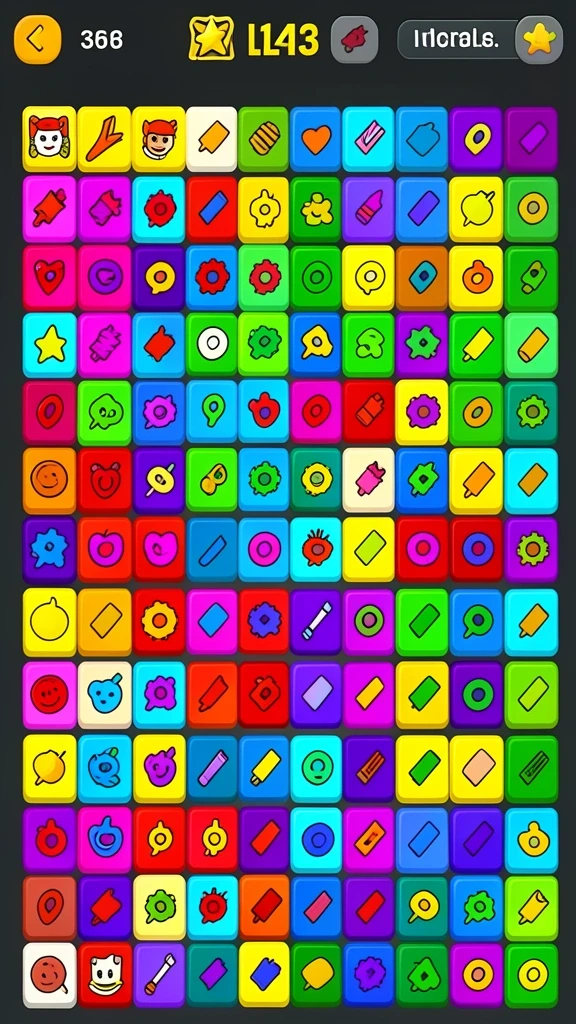Pick the white tile with the orange popsicle
The width and height of the screenshot is (576, 1024).
click(212, 139)
